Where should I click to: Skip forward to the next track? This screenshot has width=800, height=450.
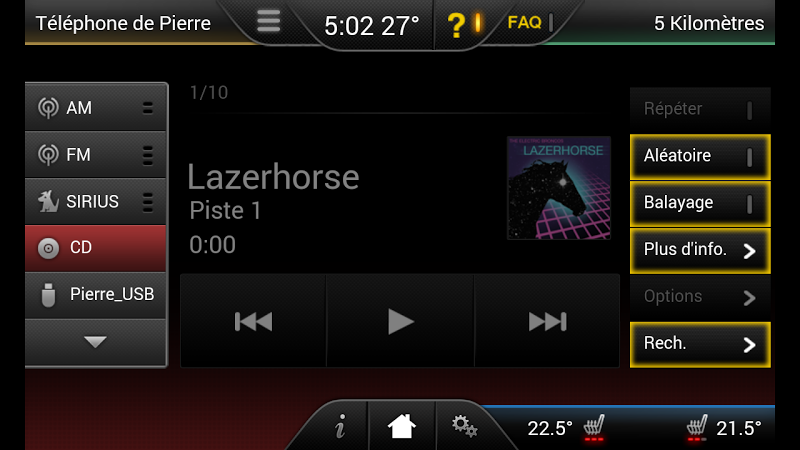(547, 321)
